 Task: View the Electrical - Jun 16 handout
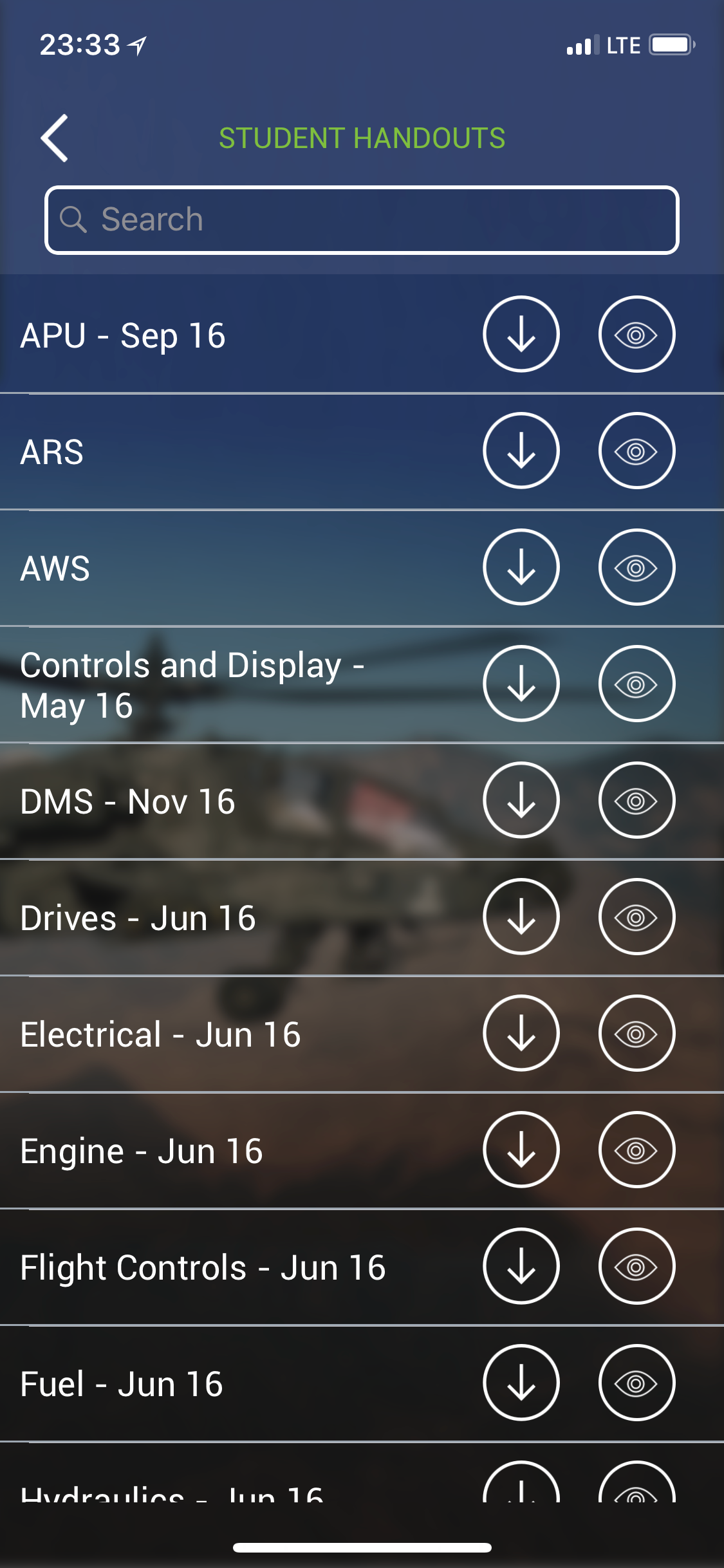click(637, 1033)
